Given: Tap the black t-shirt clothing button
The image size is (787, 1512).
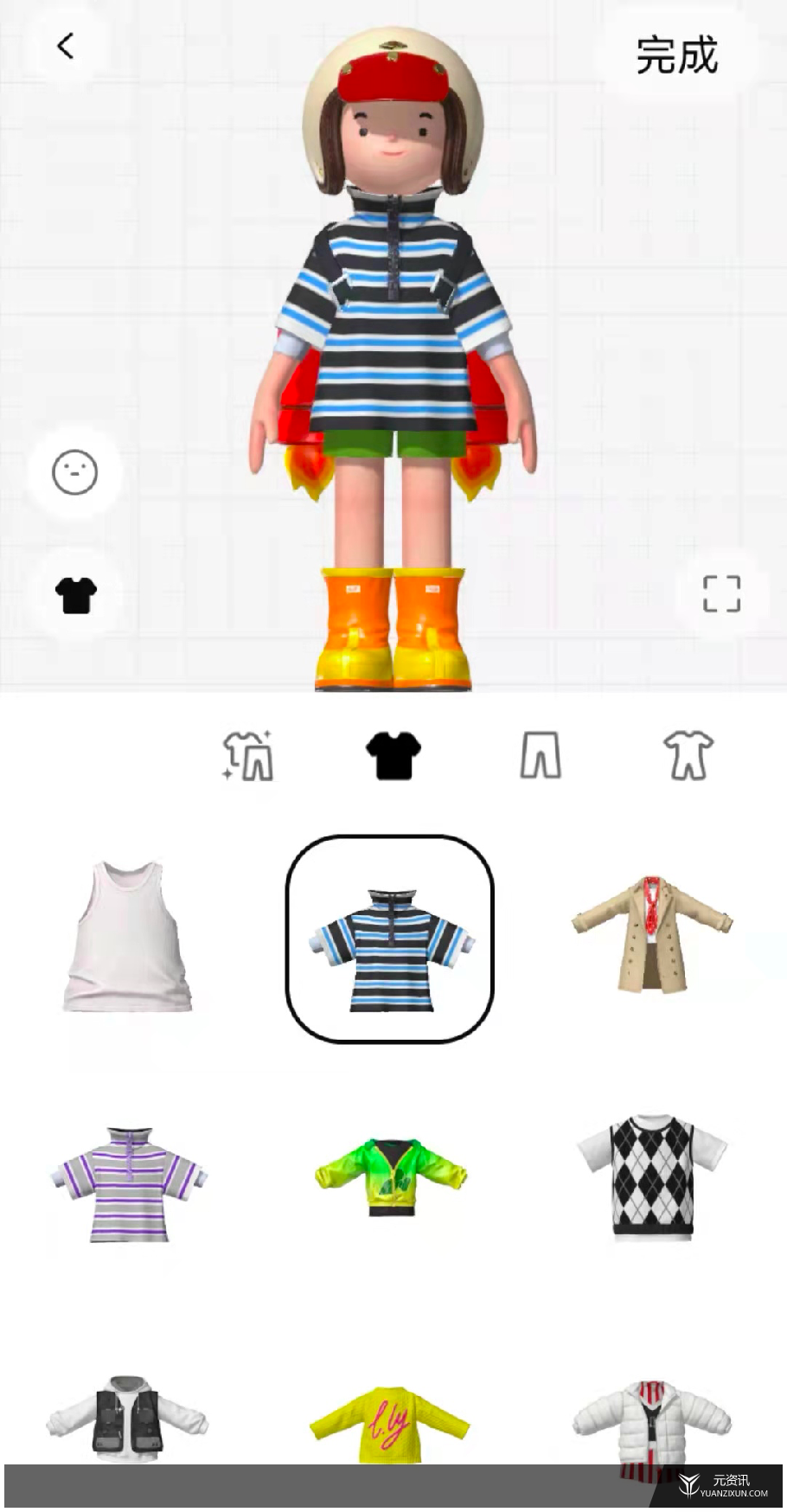Looking at the screenshot, I should pyautogui.click(x=75, y=595).
